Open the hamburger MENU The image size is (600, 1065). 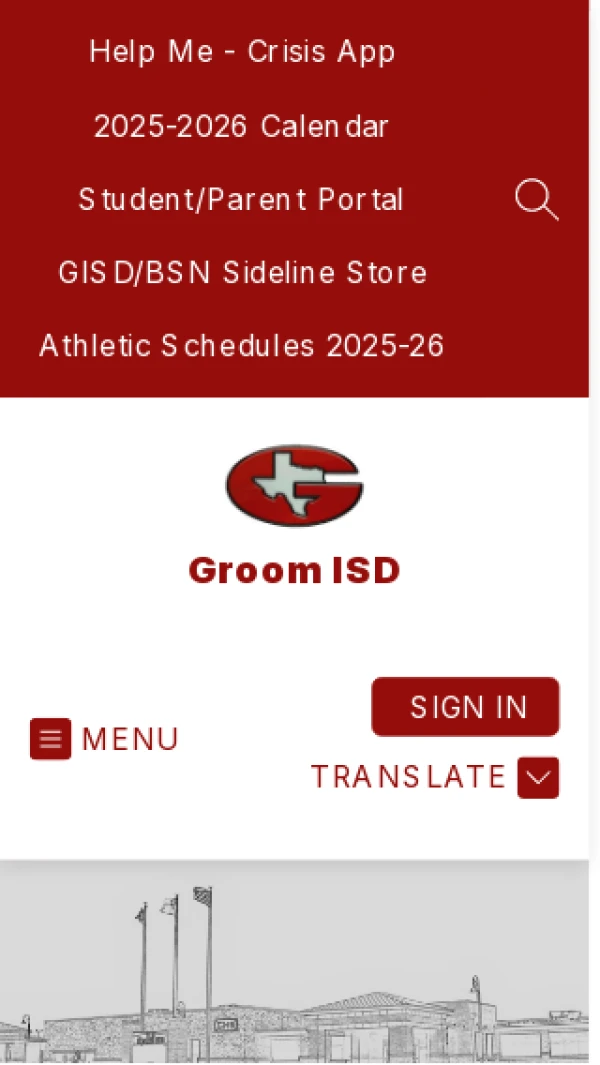(104, 739)
